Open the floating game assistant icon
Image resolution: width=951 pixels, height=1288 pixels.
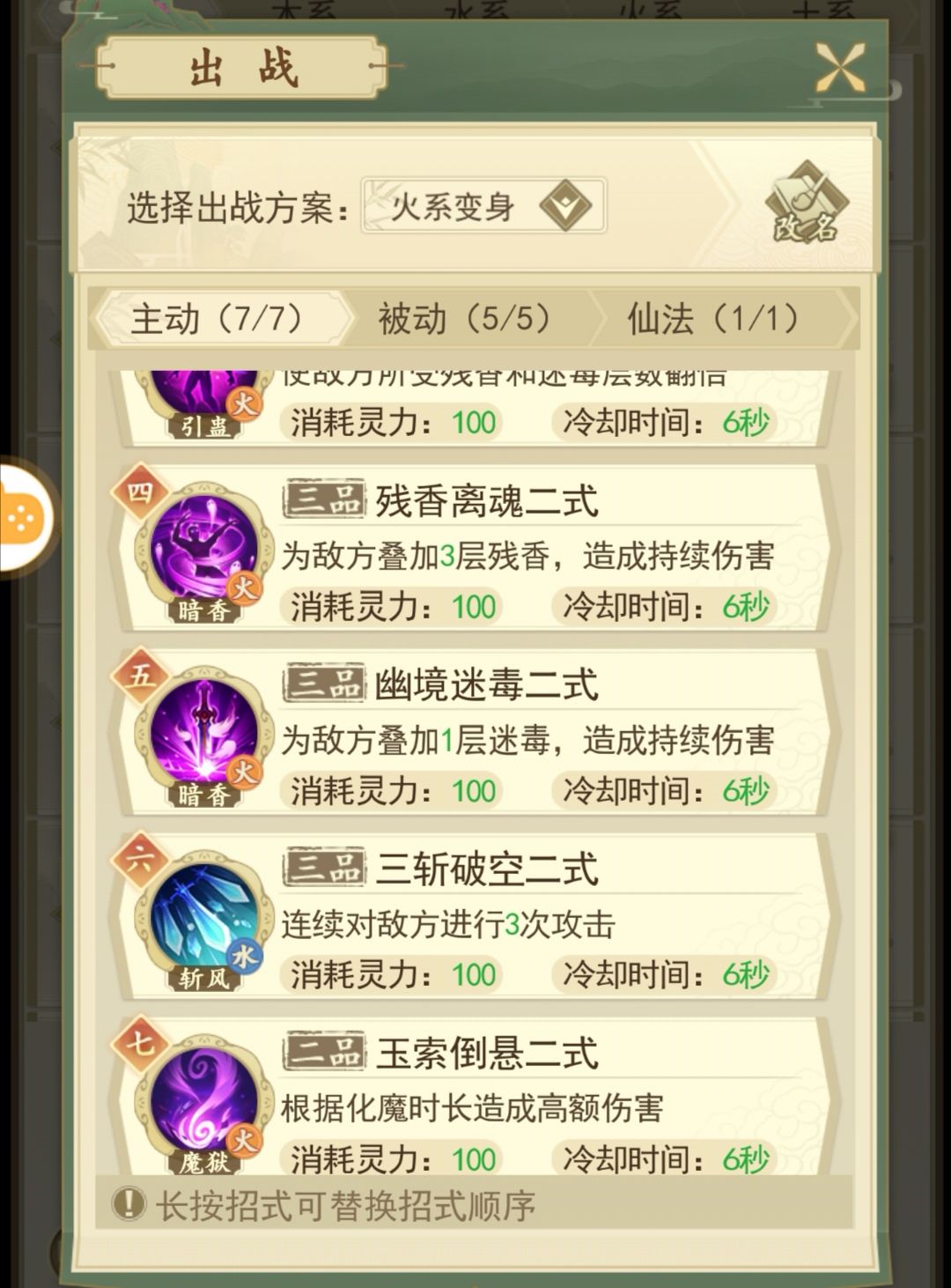click(22, 517)
